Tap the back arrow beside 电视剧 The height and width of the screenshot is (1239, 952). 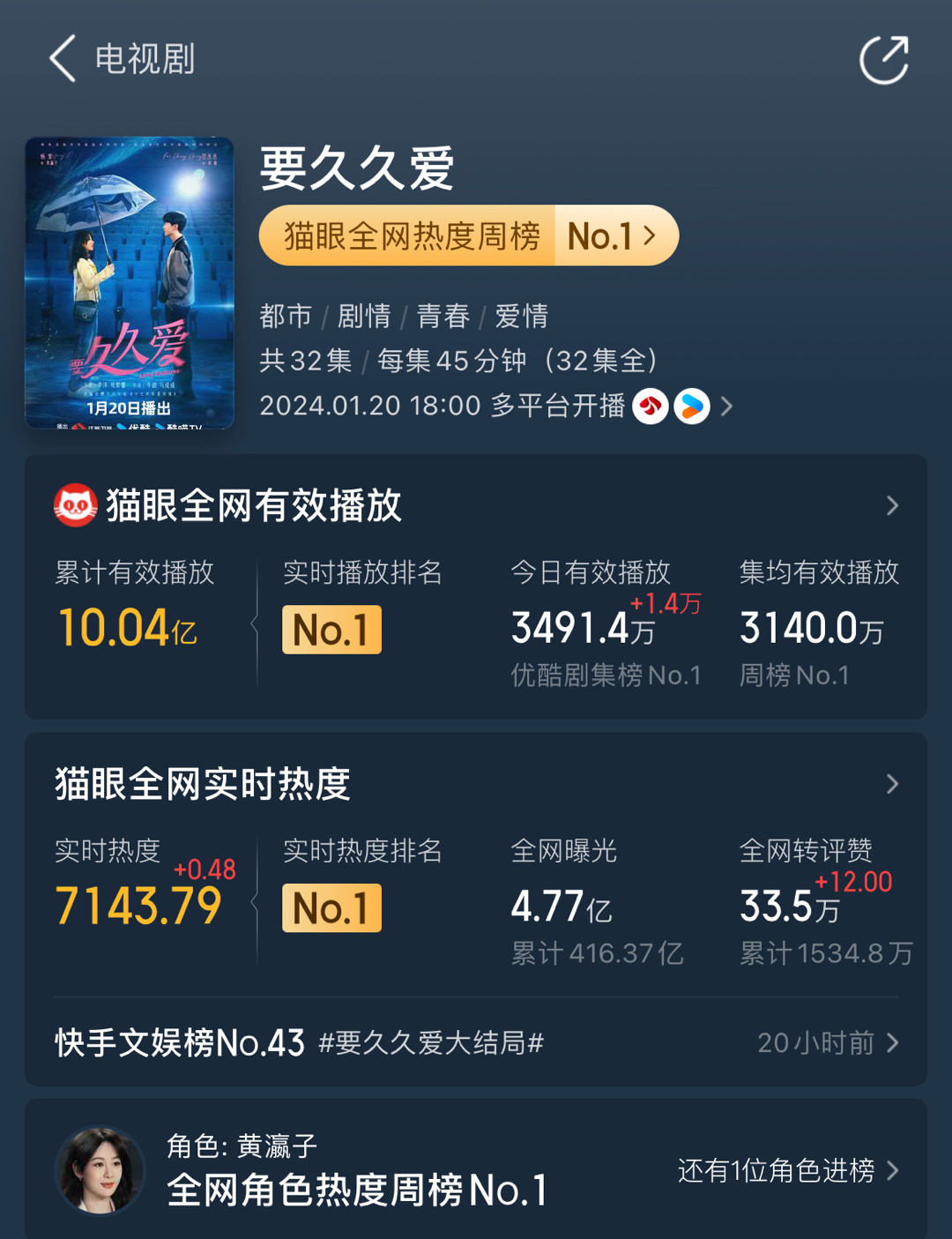(x=59, y=59)
